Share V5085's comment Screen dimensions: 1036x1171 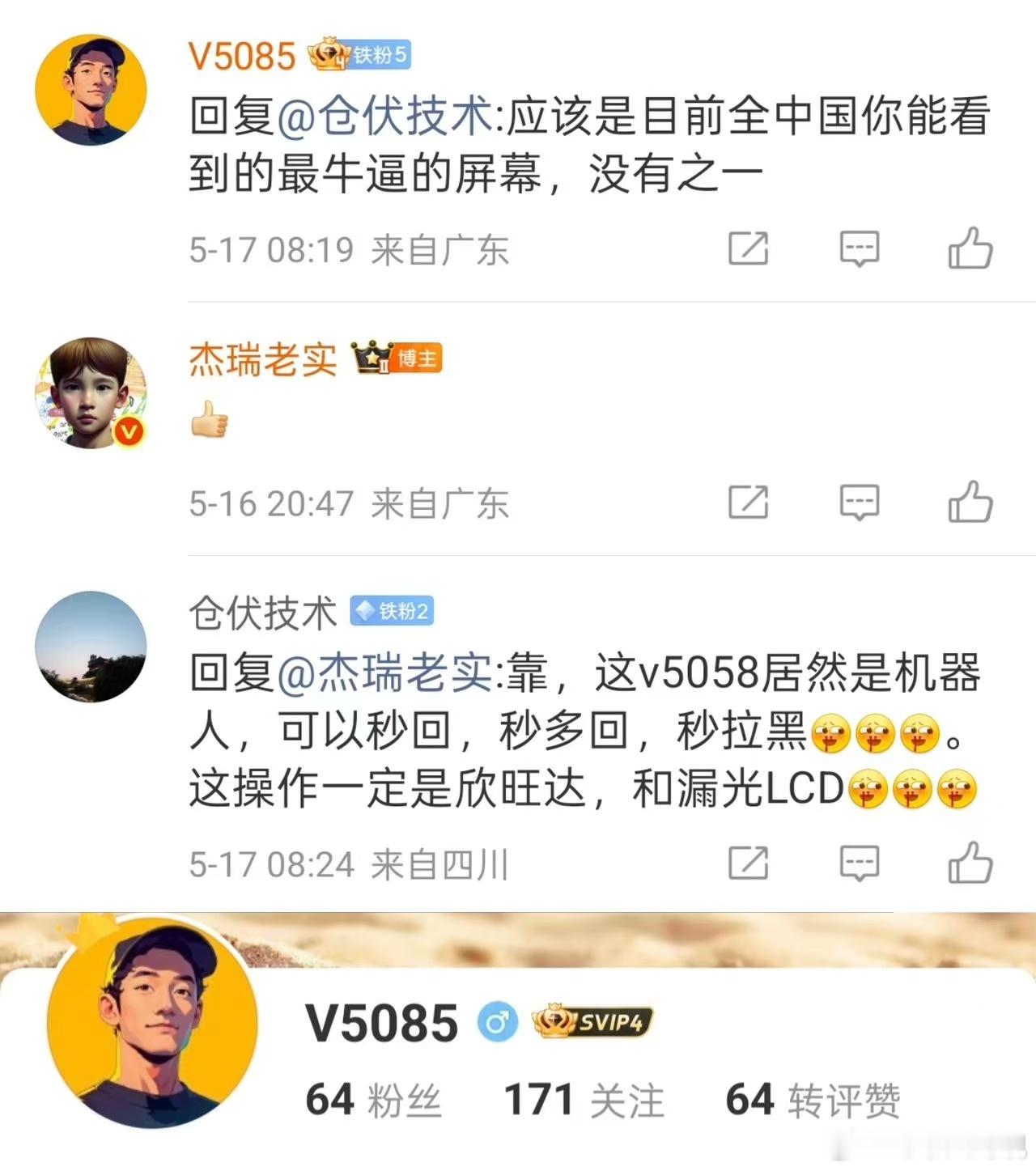(748, 248)
